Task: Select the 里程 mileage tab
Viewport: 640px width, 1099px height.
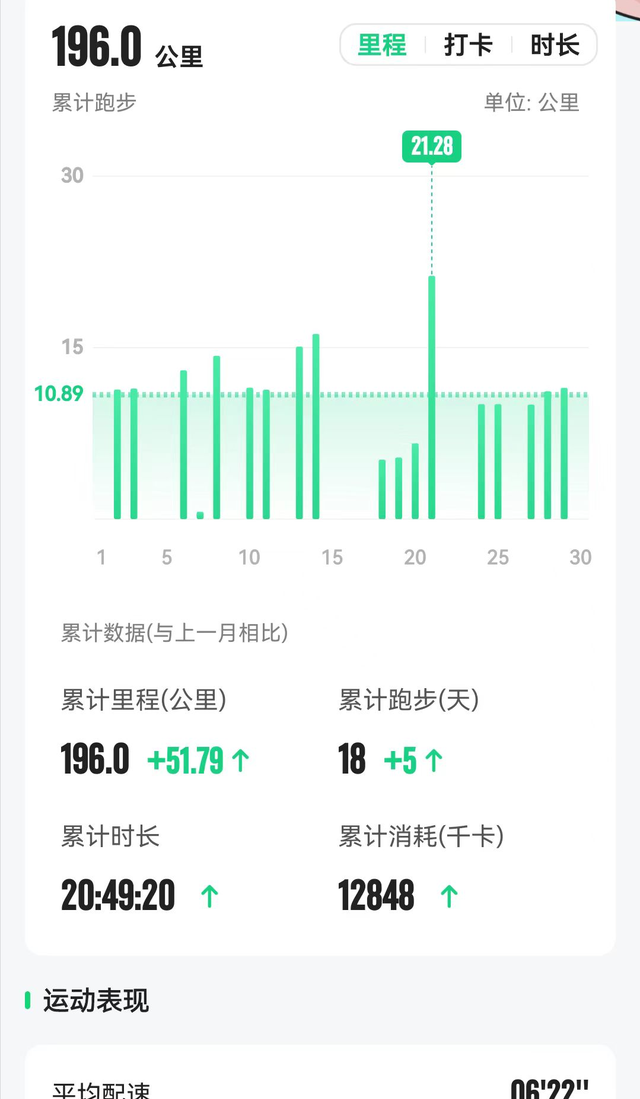Action: point(383,45)
